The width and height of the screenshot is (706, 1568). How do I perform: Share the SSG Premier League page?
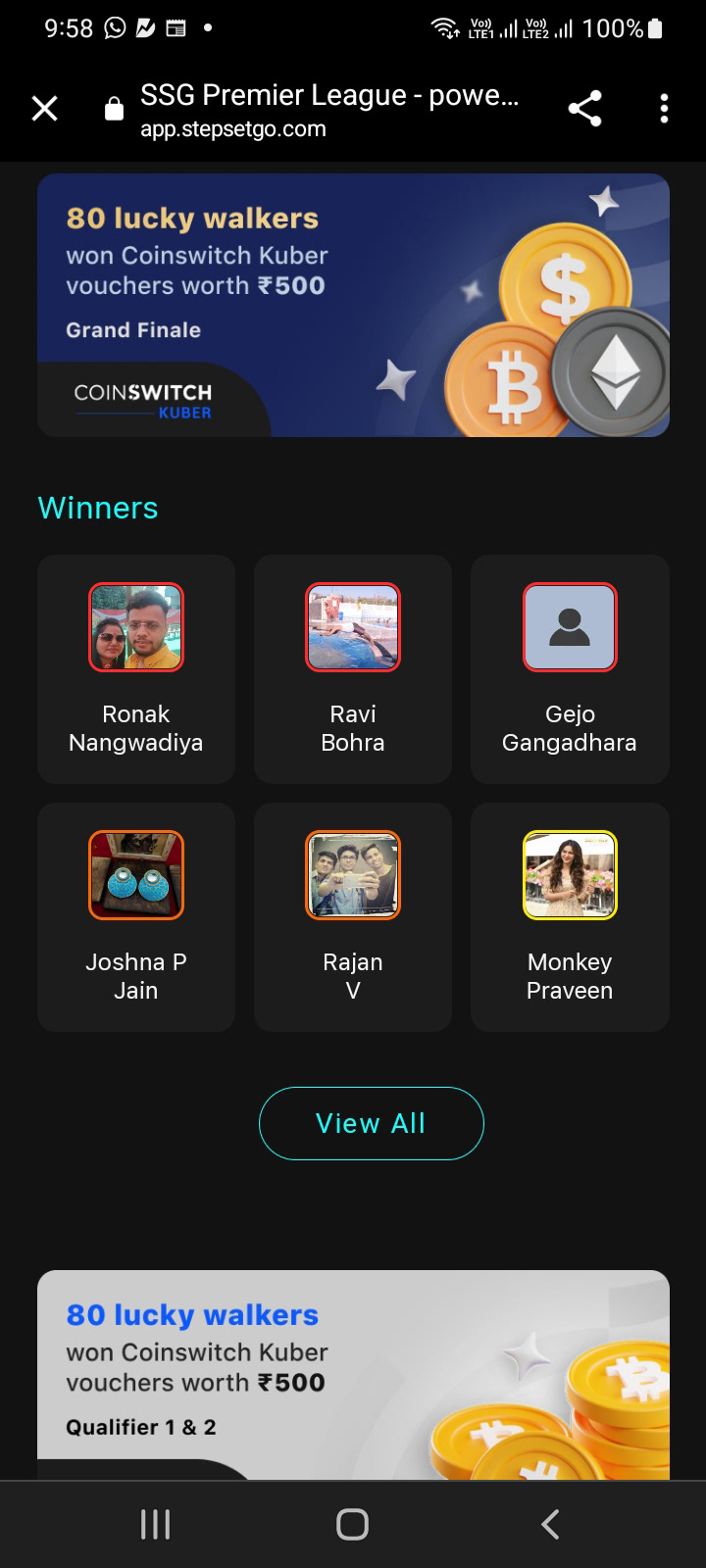pyautogui.click(x=584, y=109)
